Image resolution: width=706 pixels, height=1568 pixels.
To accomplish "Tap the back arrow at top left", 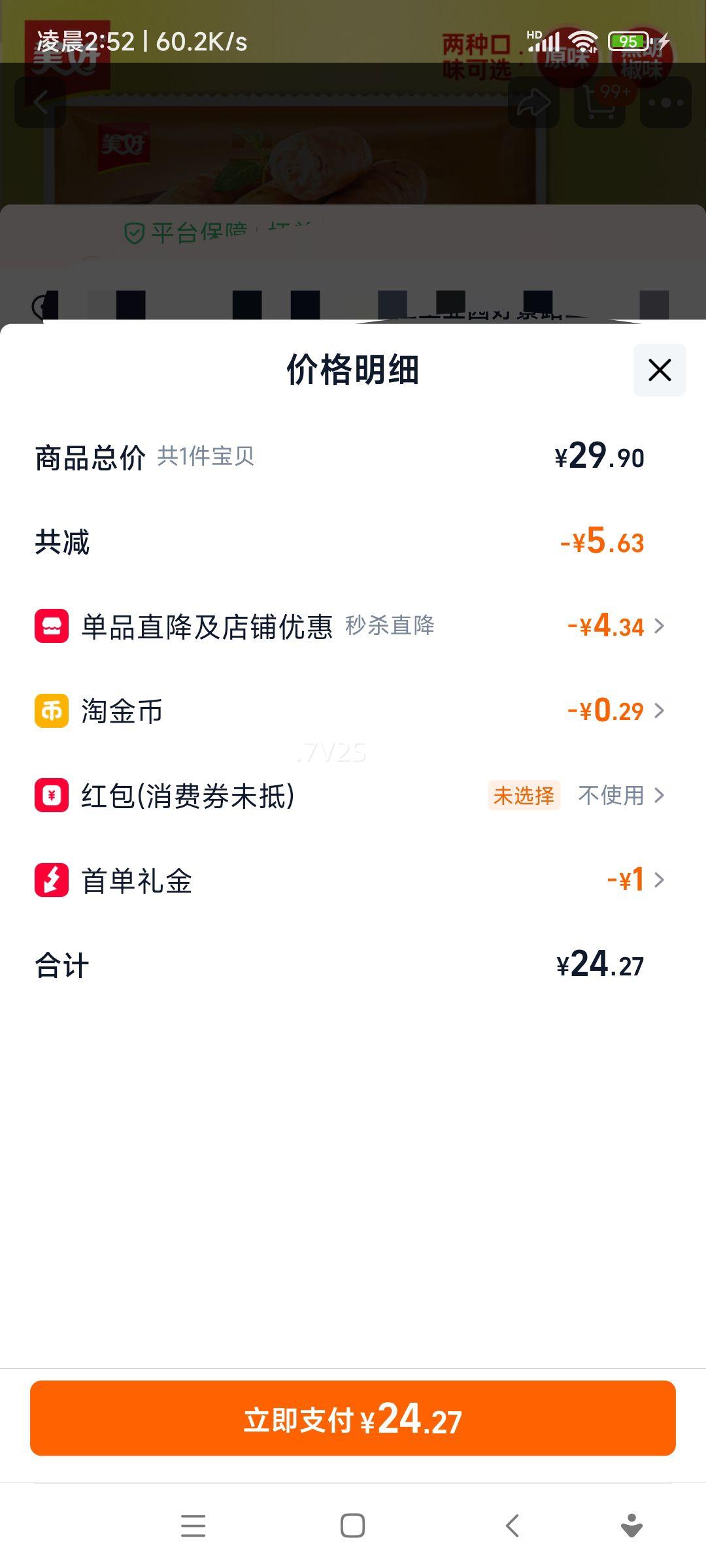I will point(41,103).
